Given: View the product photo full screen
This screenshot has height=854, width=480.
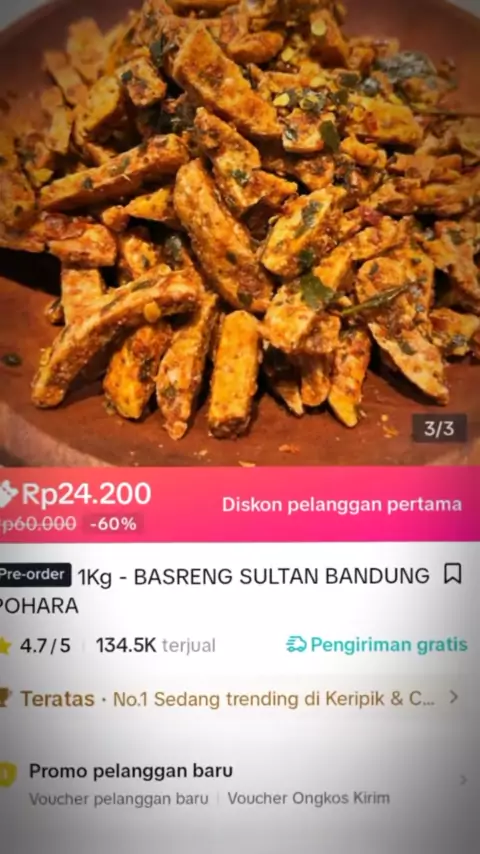Looking at the screenshot, I should click(x=240, y=233).
